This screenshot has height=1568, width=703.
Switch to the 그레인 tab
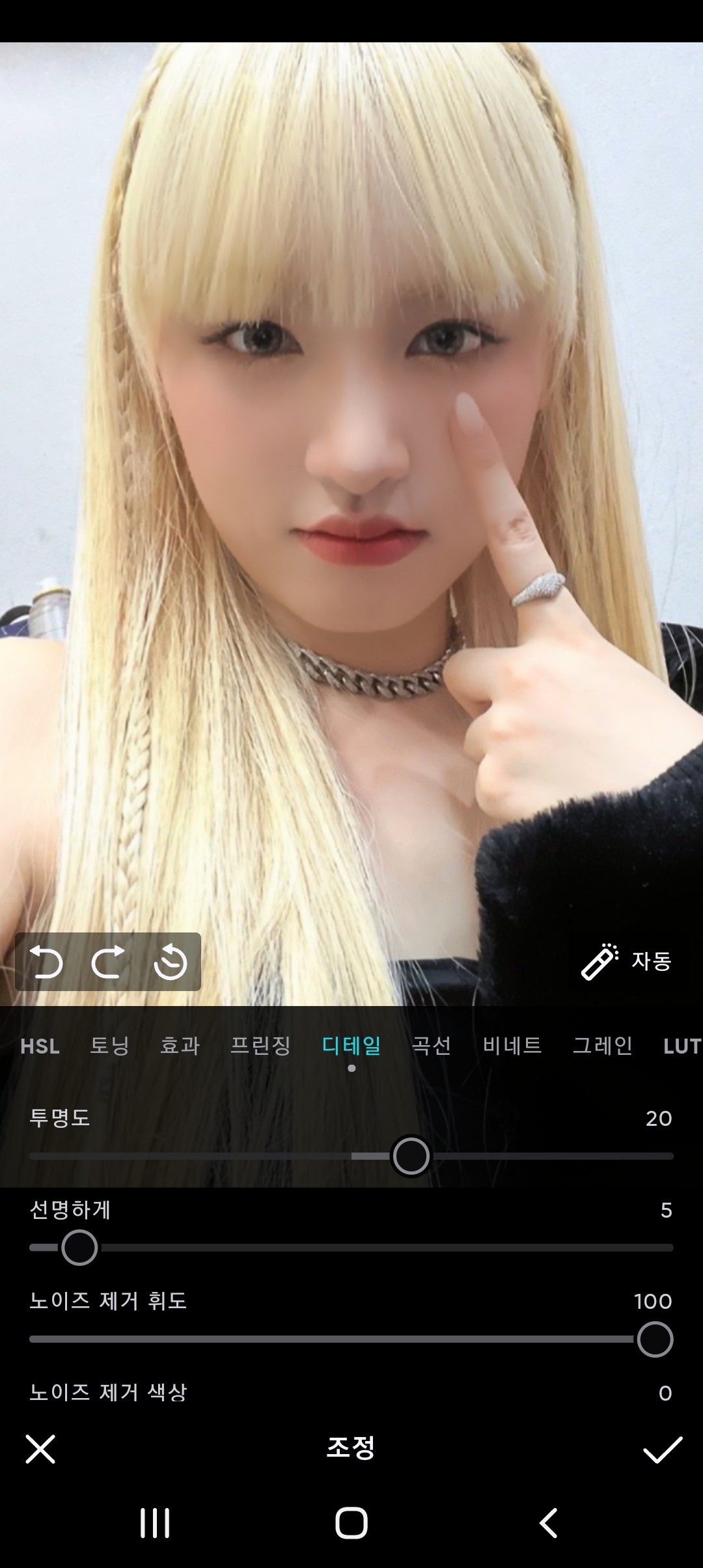point(602,1046)
